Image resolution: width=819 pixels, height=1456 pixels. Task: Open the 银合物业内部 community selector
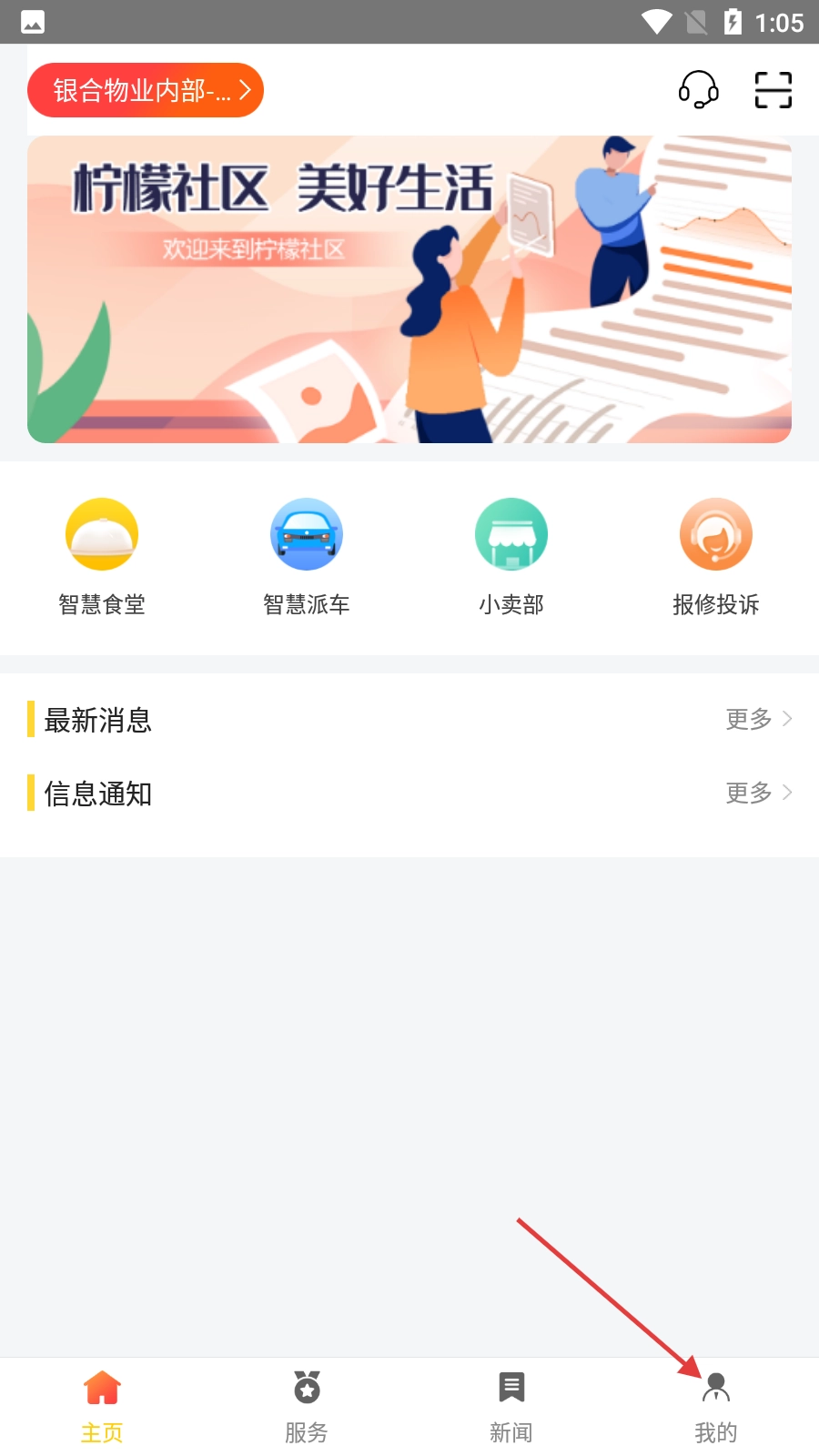tap(146, 90)
